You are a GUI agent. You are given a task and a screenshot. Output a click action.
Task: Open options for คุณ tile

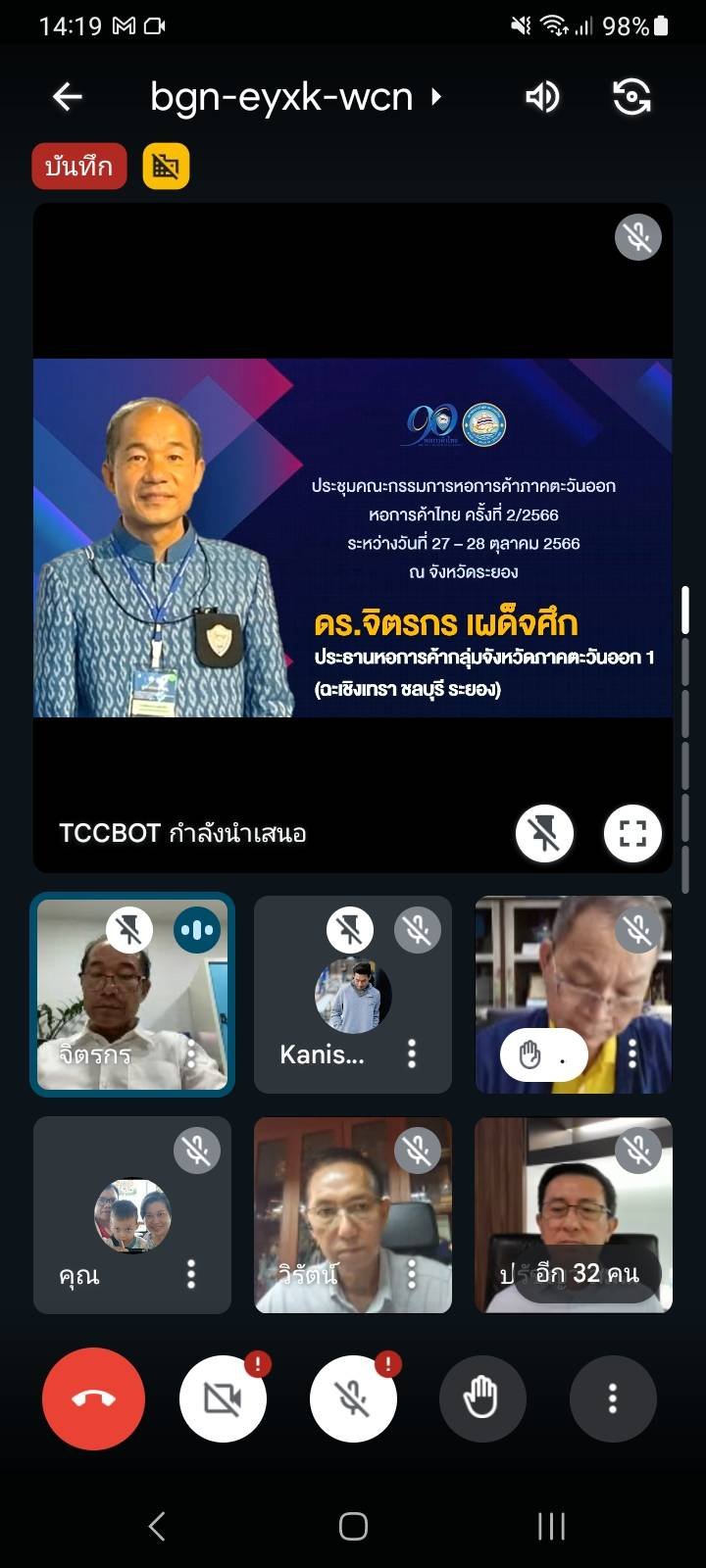[x=191, y=1274]
